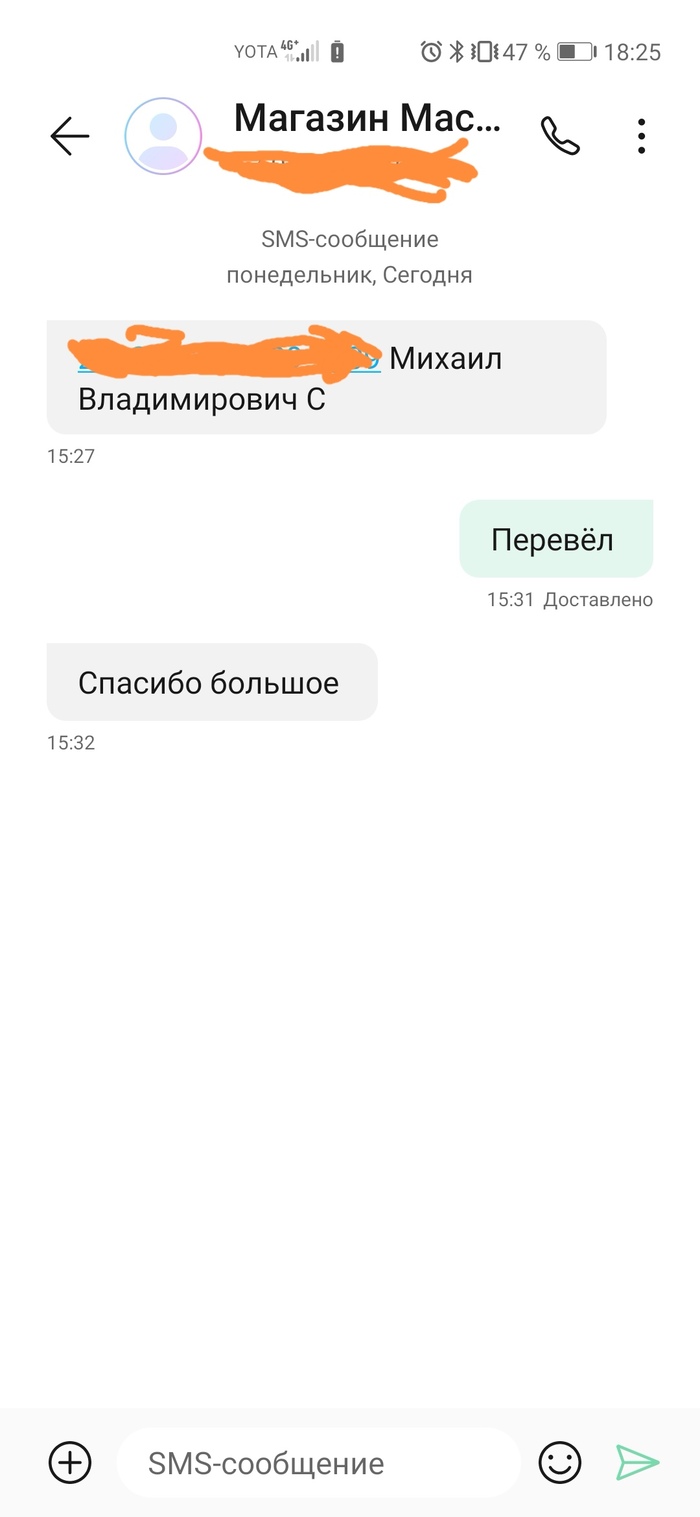The image size is (700, 1517).
Task: Open the three-dot overflow menu
Action: (x=641, y=136)
